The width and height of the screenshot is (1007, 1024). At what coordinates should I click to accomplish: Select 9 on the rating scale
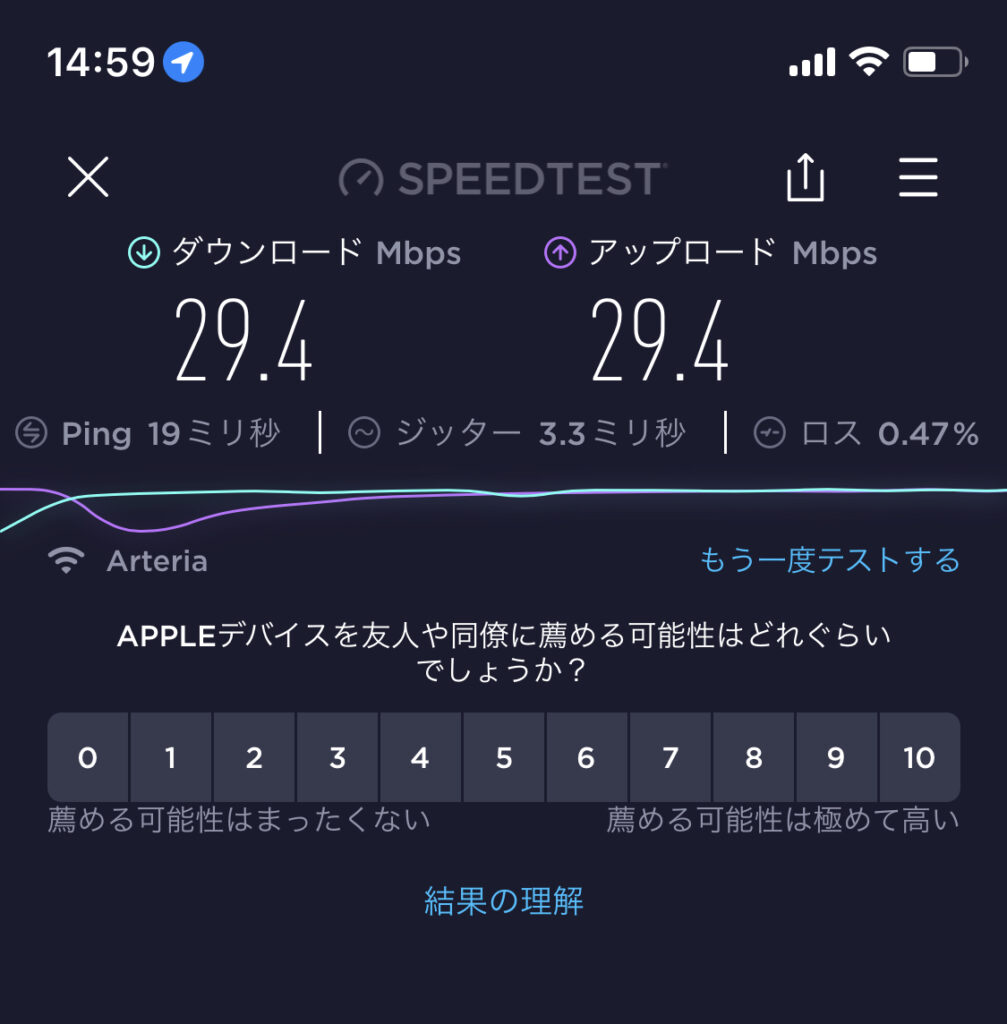(x=836, y=757)
